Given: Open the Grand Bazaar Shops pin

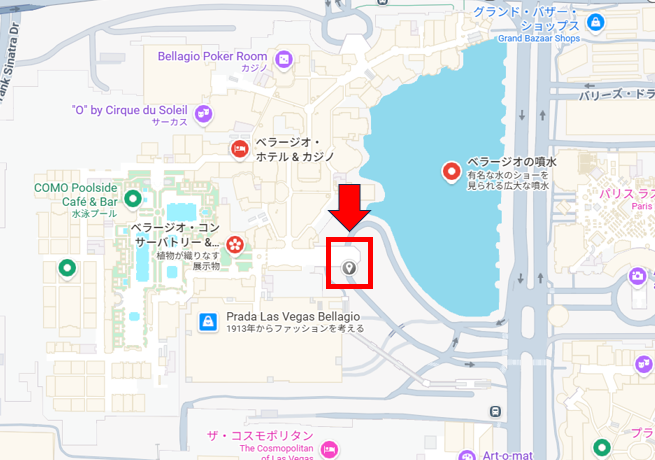Looking at the screenshot, I should point(596,21).
